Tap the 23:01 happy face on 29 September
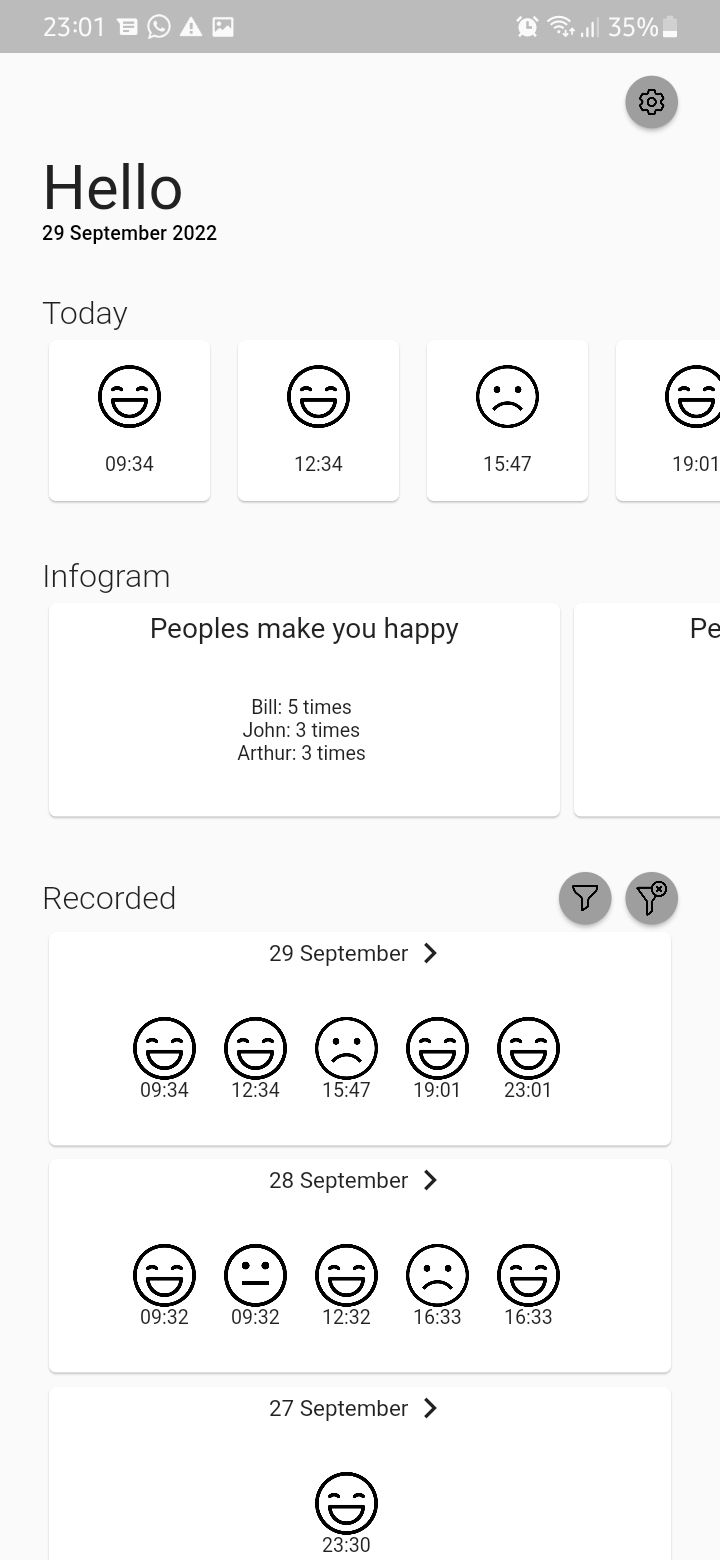Image resolution: width=720 pixels, height=1560 pixels. [528, 1050]
